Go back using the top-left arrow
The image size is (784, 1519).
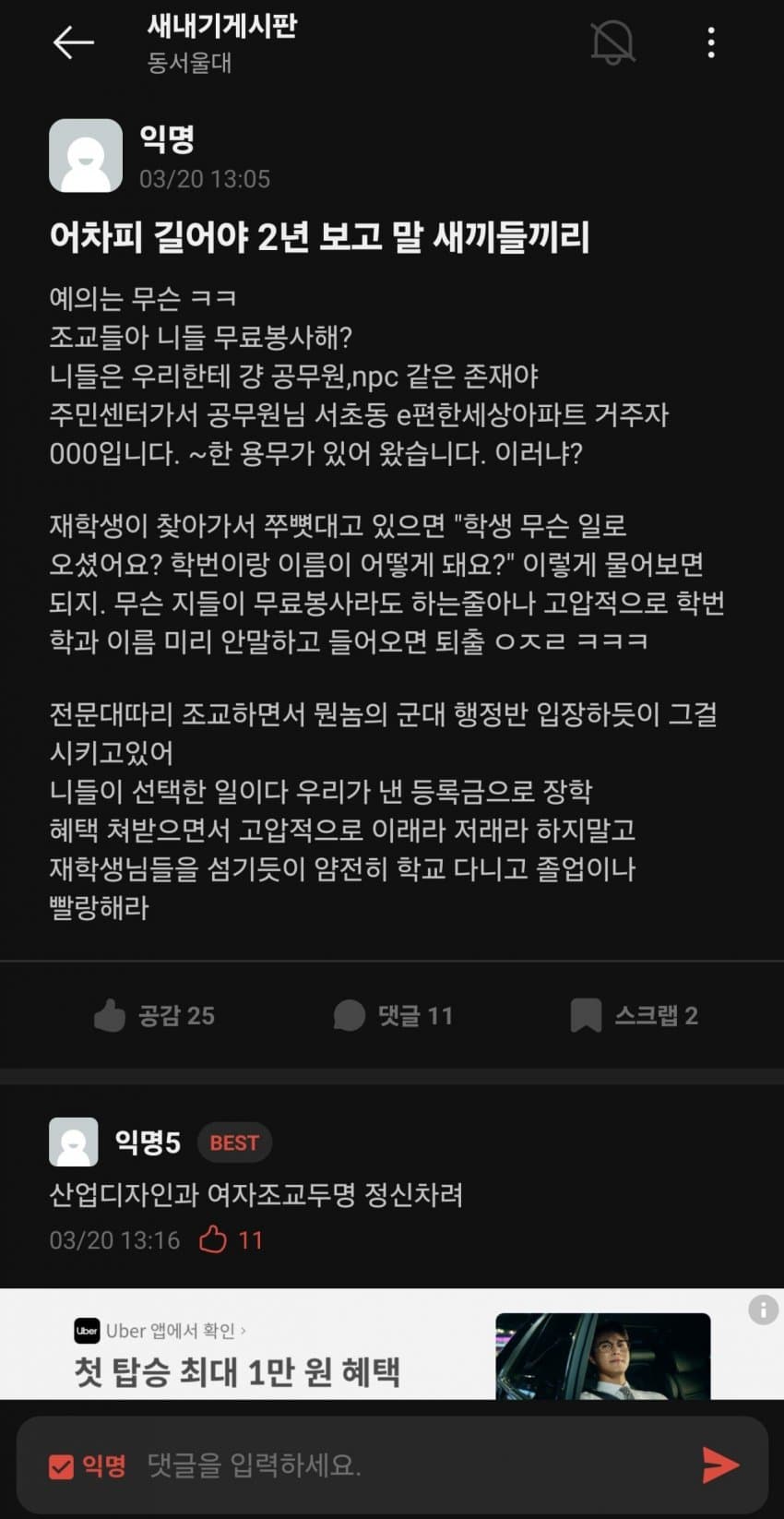tap(73, 42)
